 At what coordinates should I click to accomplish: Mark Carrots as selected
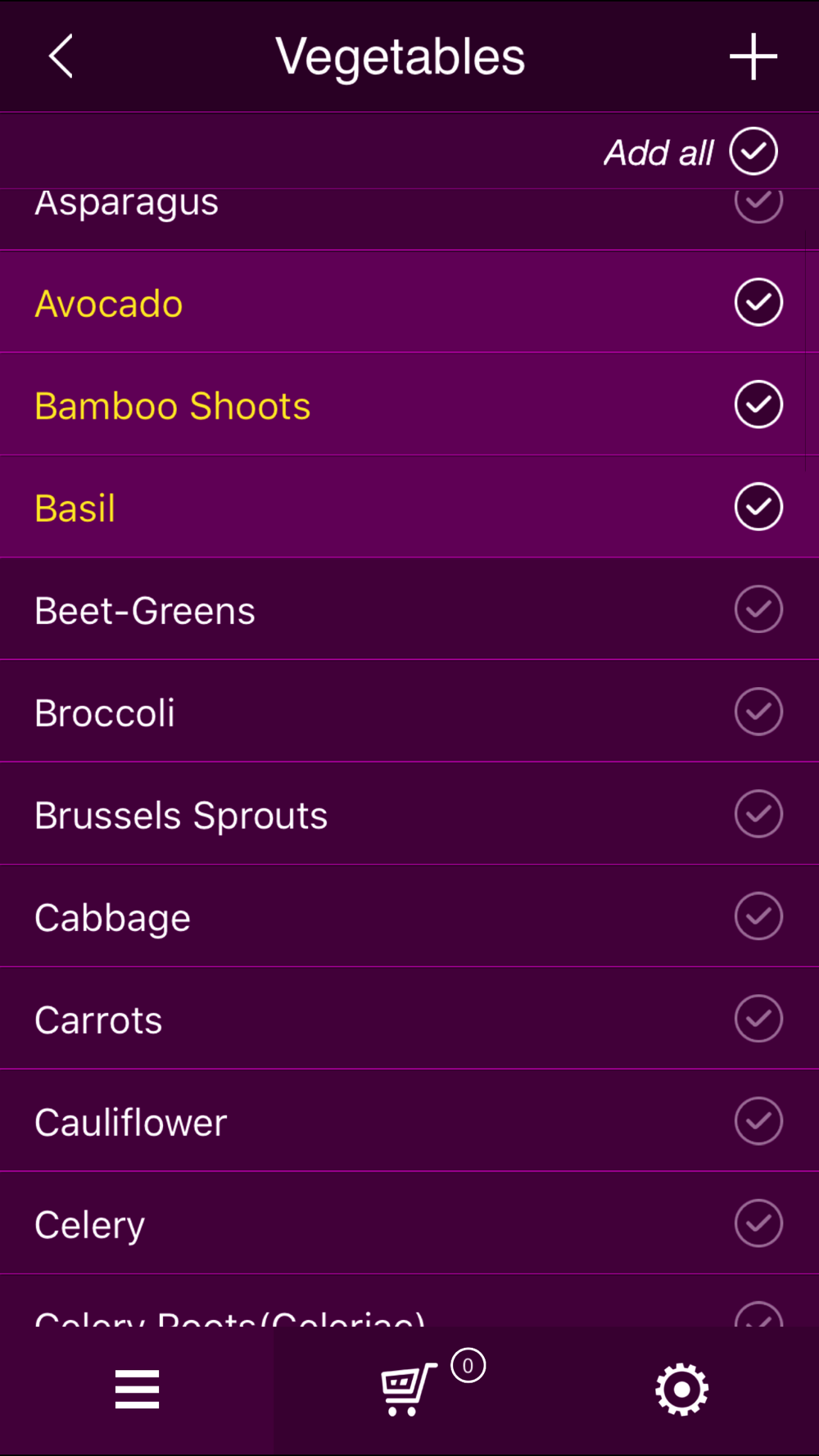(x=758, y=1019)
